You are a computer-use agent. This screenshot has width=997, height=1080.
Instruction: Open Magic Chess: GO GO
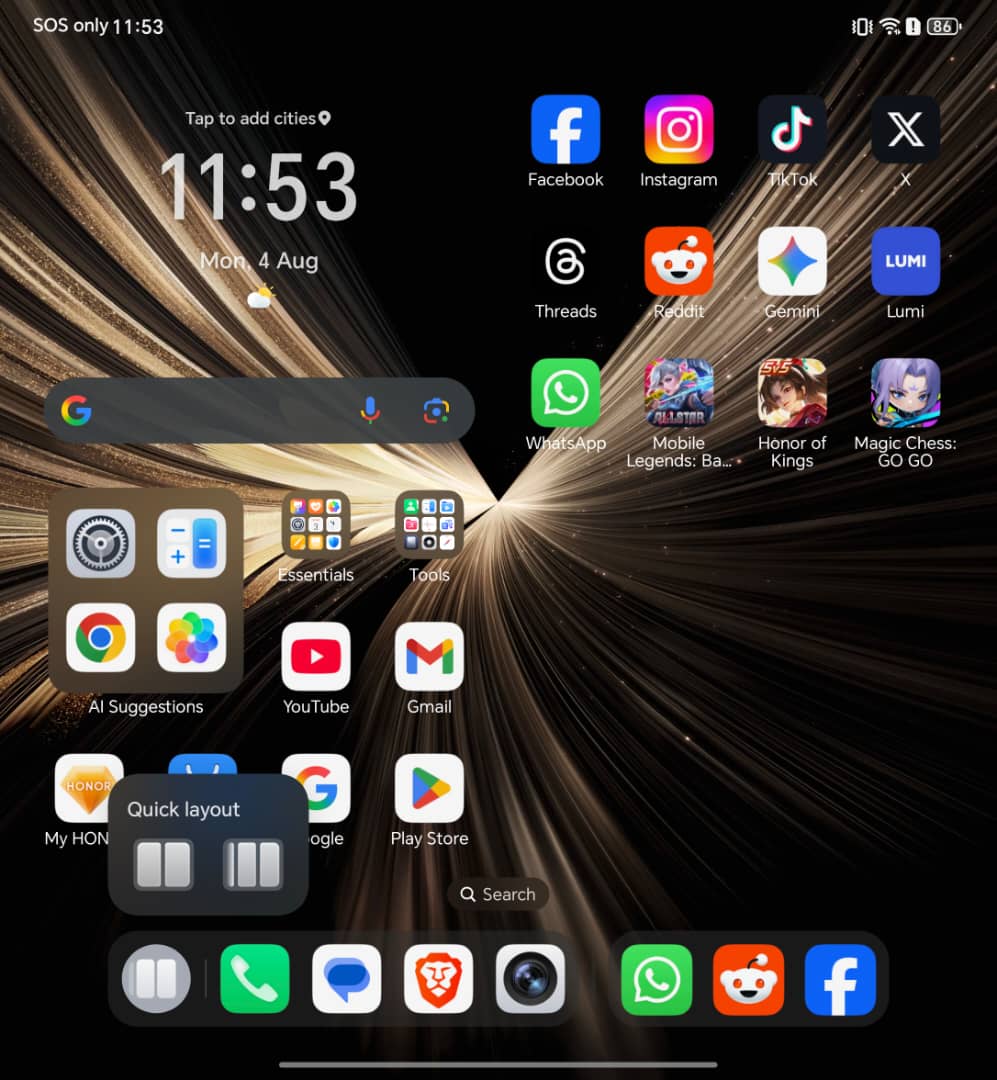click(x=905, y=393)
